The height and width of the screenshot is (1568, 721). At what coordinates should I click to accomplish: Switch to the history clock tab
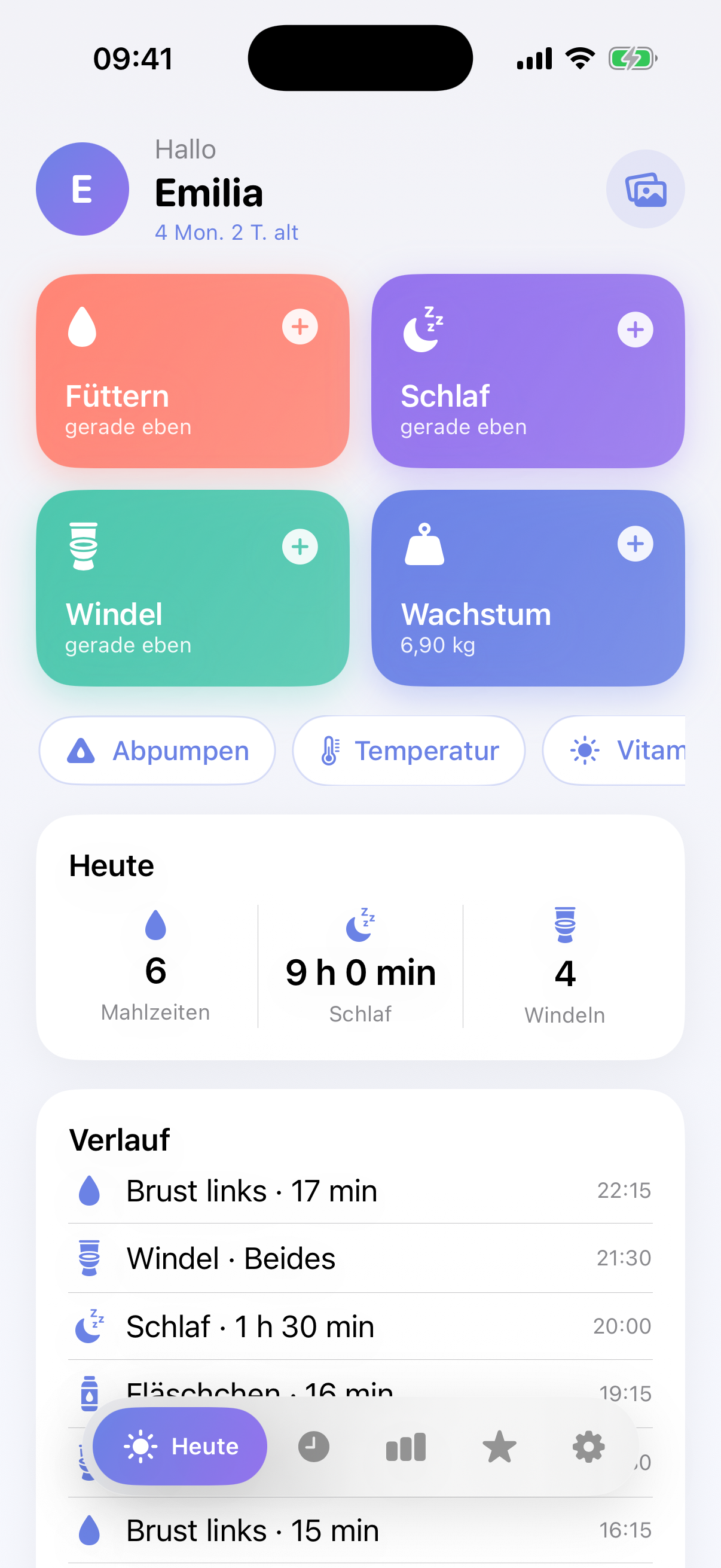314,1446
